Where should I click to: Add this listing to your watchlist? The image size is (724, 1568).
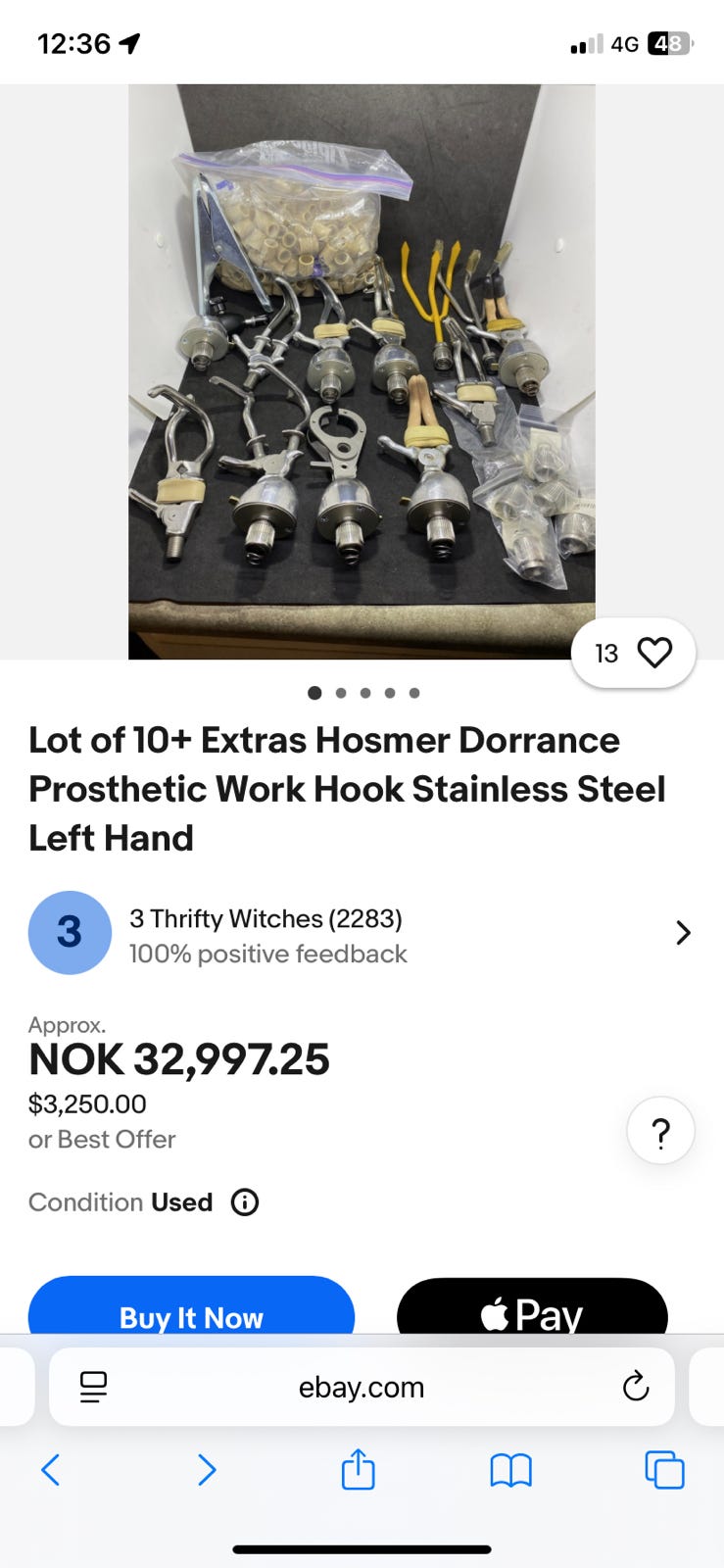653,653
